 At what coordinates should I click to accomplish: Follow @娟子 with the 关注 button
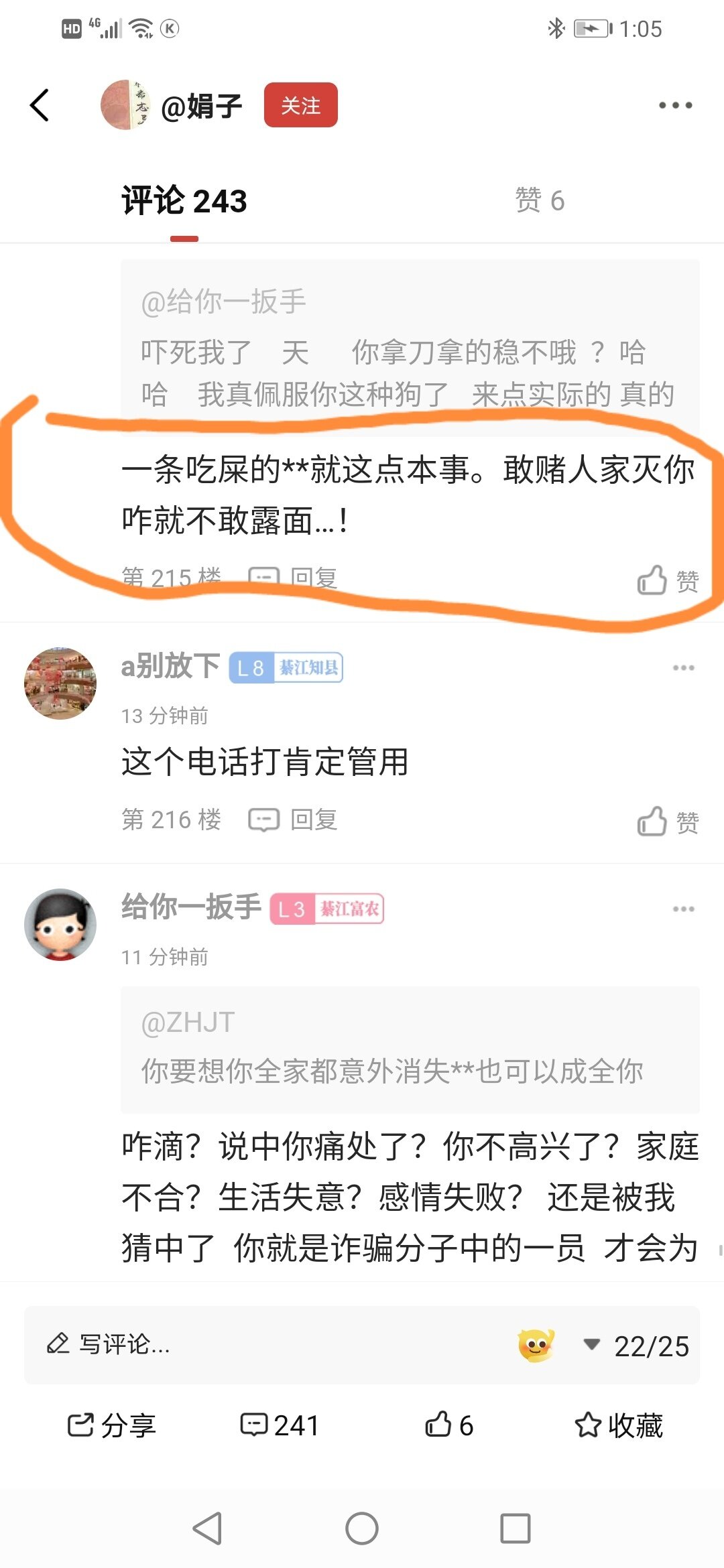click(x=300, y=105)
